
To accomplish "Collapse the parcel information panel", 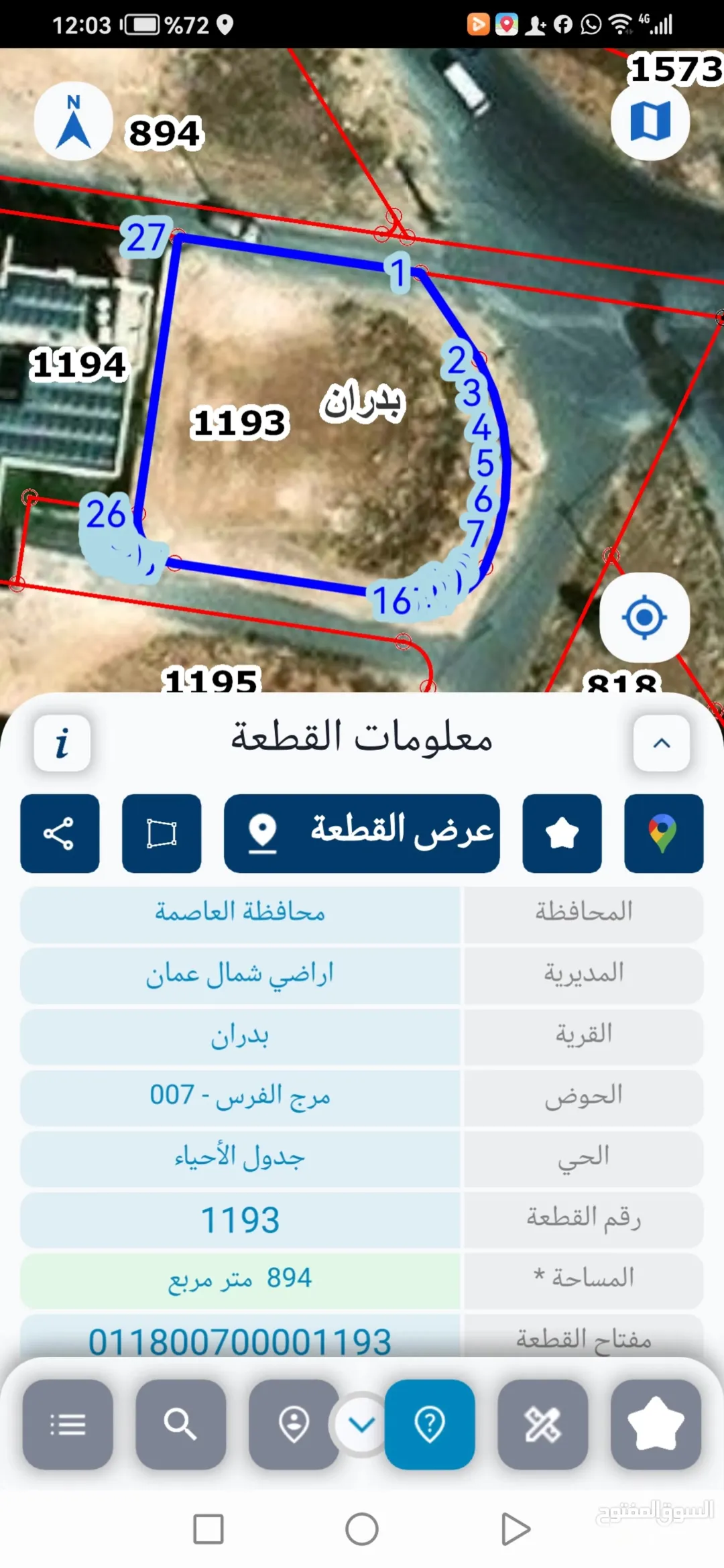I will pyautogui.click(x=662, y=743).
